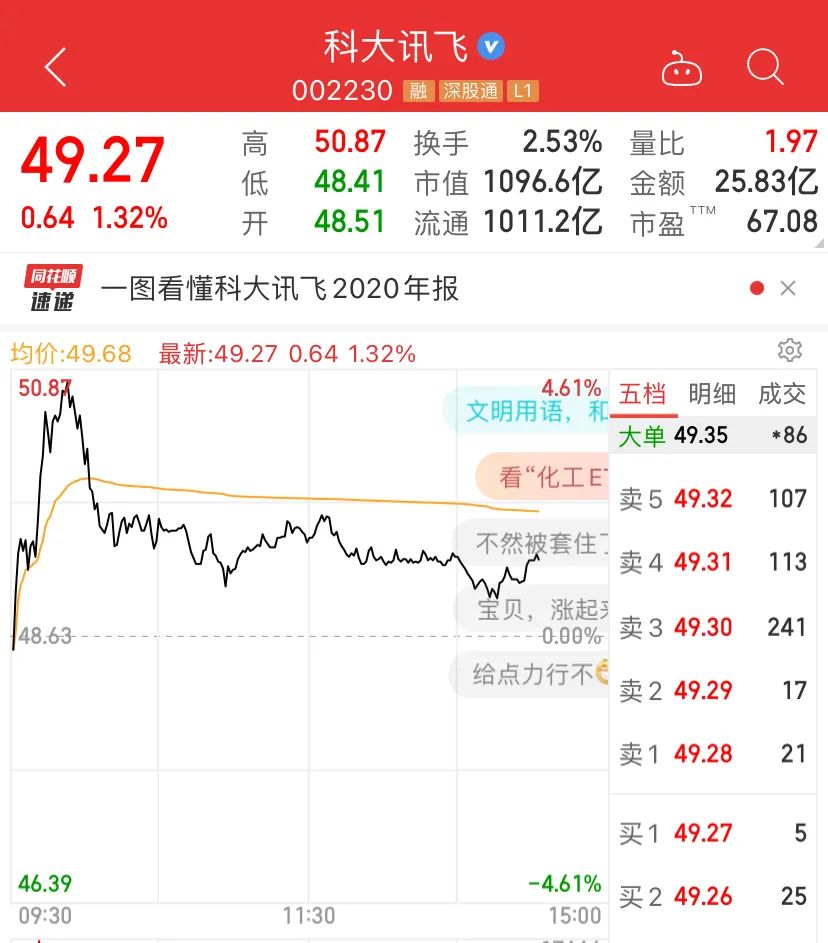Select the 买2 order at 49.26

(x=712, y=897)
